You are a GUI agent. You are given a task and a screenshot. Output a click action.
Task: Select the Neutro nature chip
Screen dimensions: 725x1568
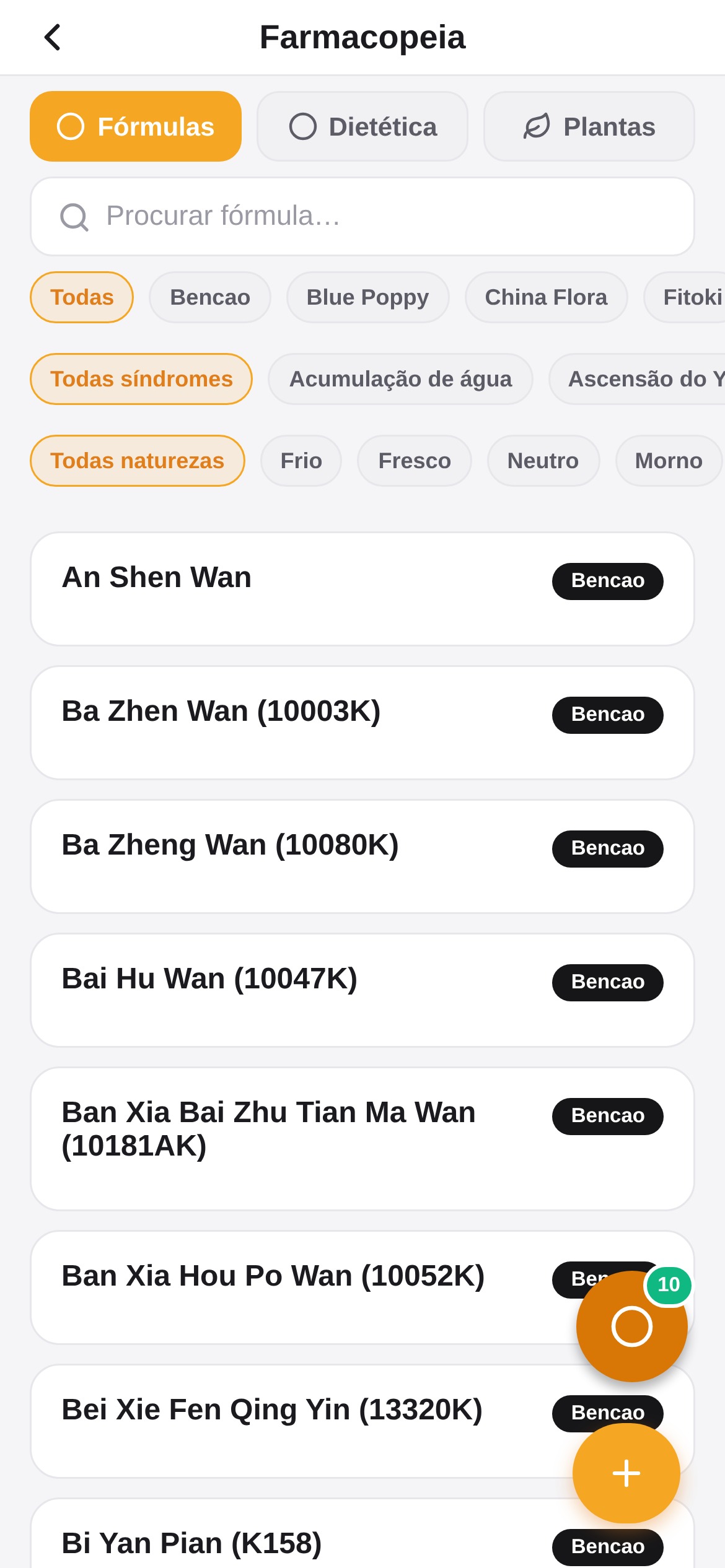[543, 461]
